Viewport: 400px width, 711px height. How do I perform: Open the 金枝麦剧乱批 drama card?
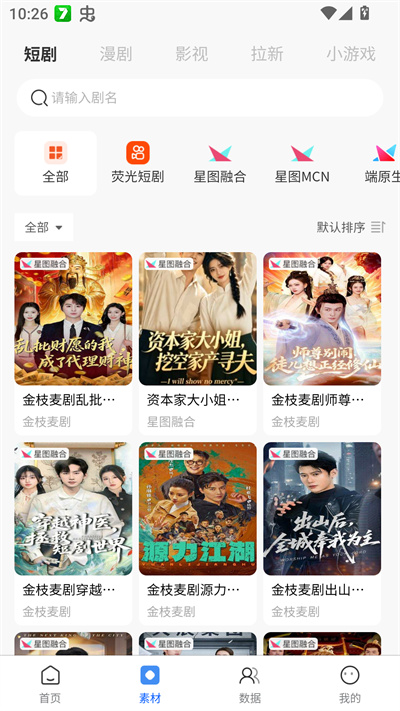coord(73,343)
